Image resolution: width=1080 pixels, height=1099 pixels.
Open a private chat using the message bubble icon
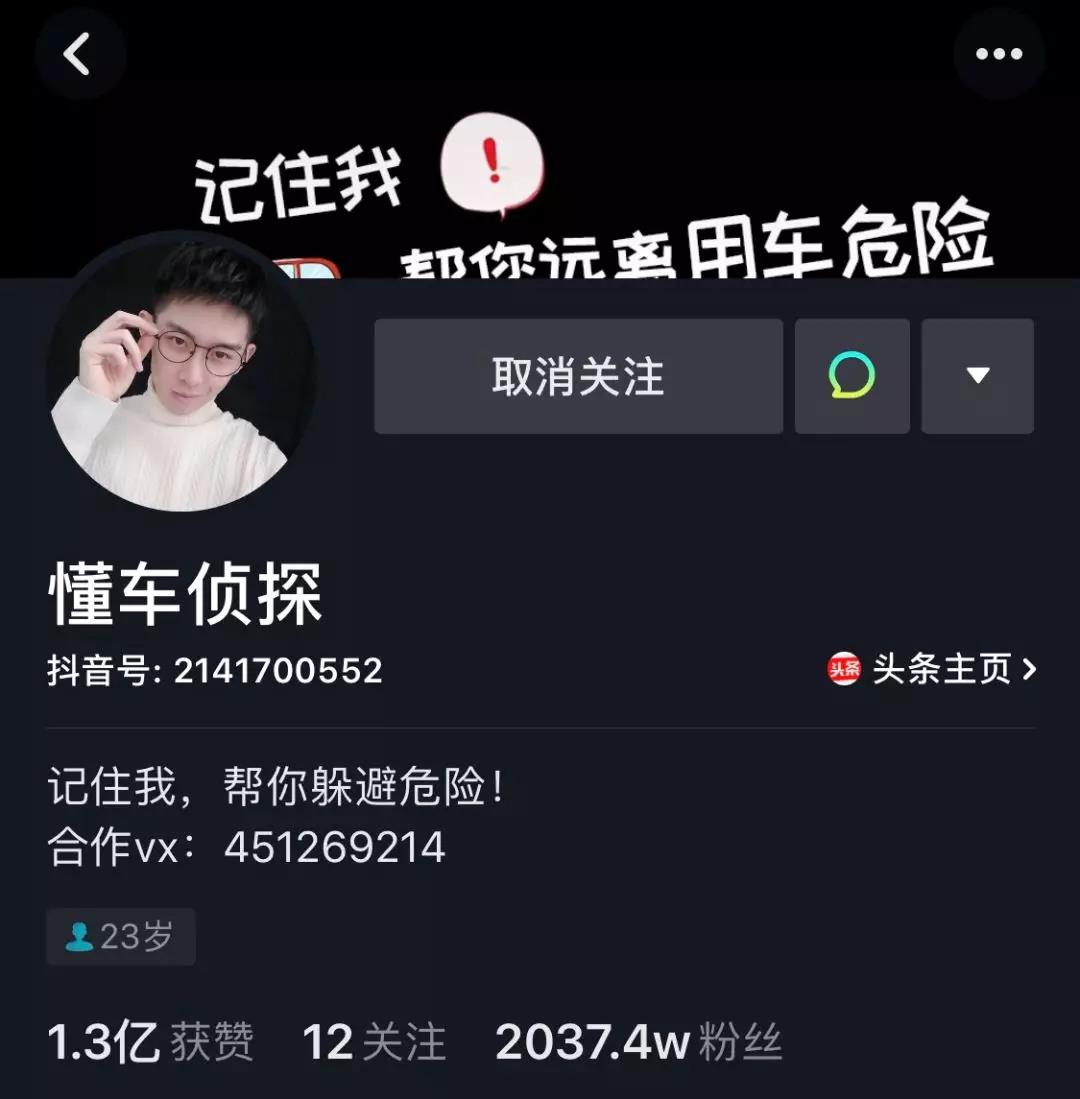pyautogui.click(x=852, y=376)
